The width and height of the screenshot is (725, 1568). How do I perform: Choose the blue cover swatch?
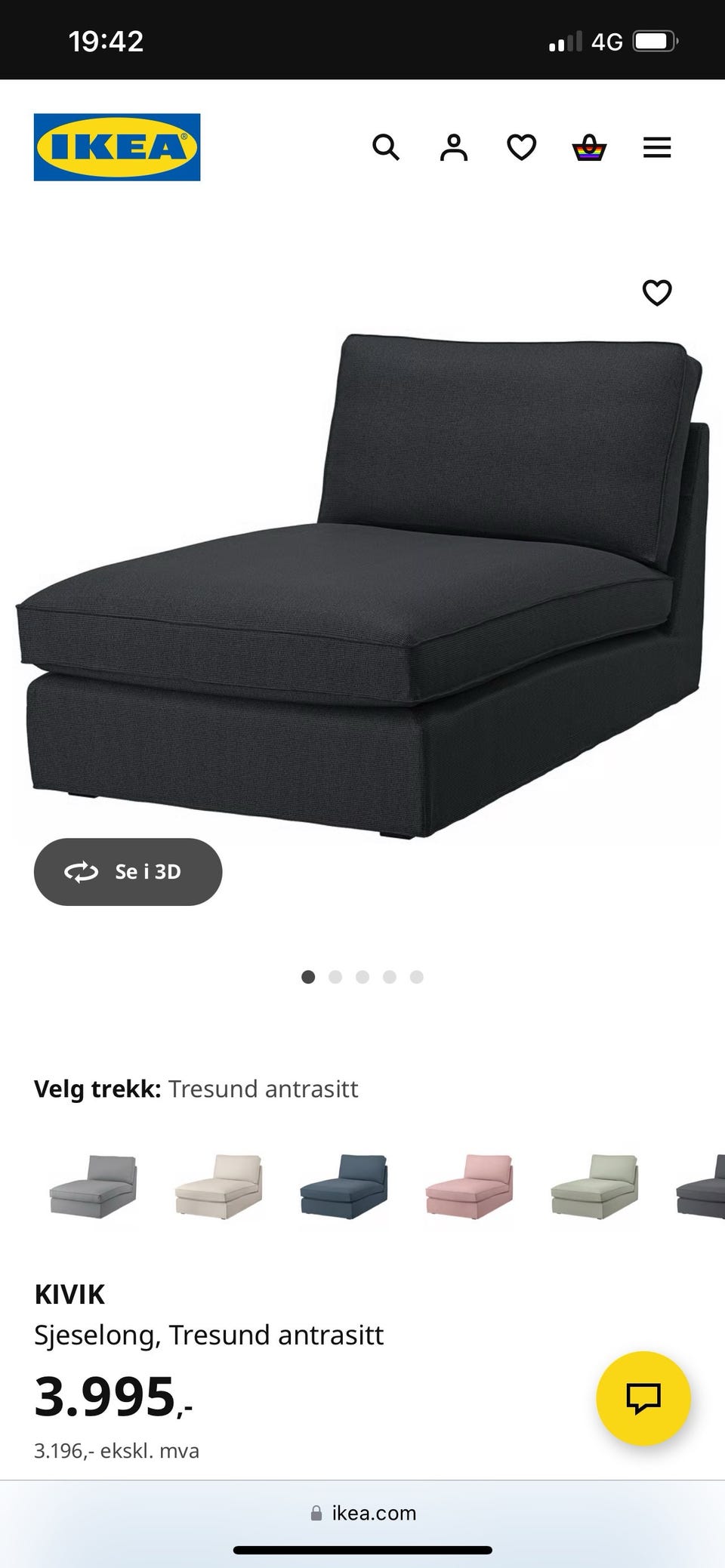(344, 1184)
